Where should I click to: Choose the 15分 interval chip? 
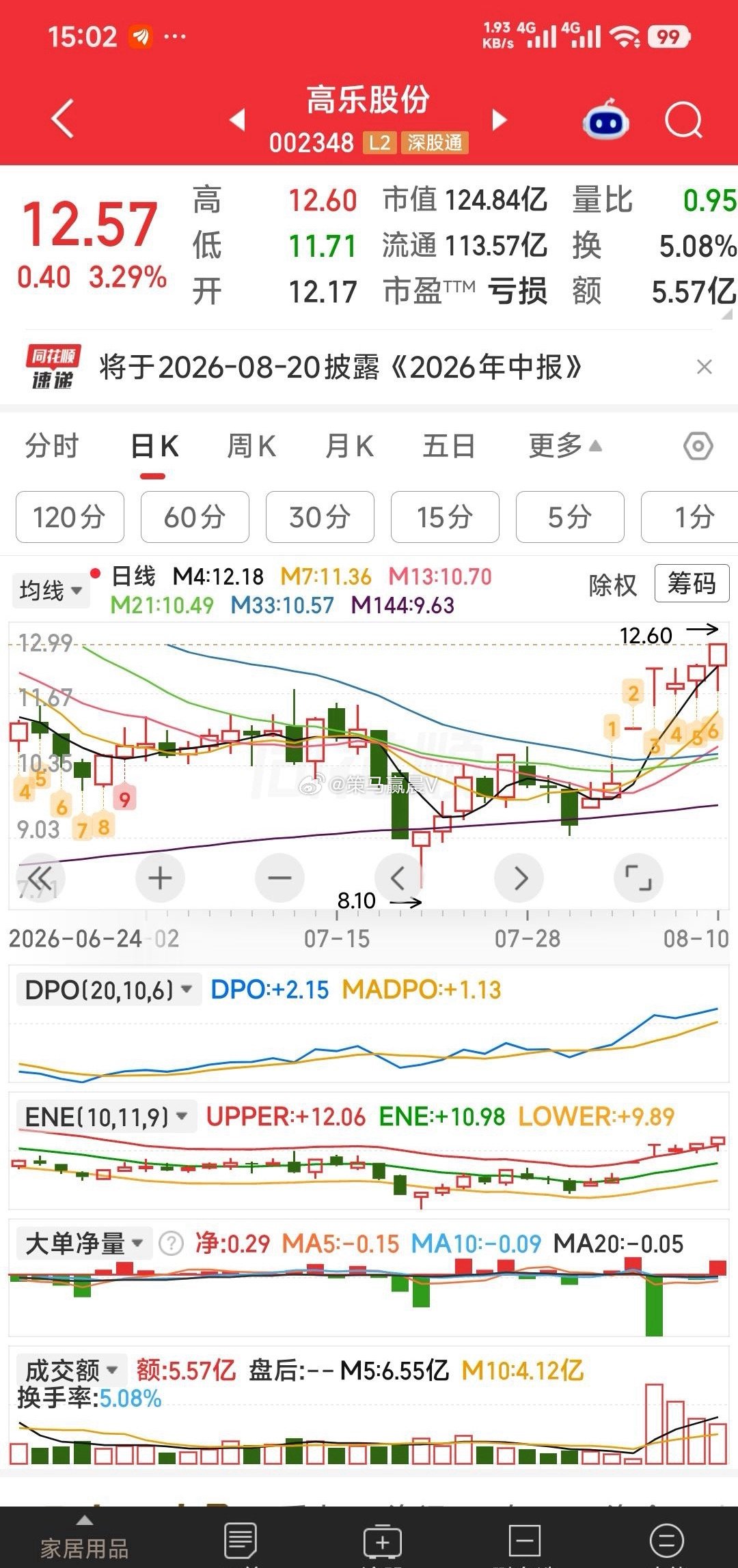pyautogui.click(x=445, y=517)
